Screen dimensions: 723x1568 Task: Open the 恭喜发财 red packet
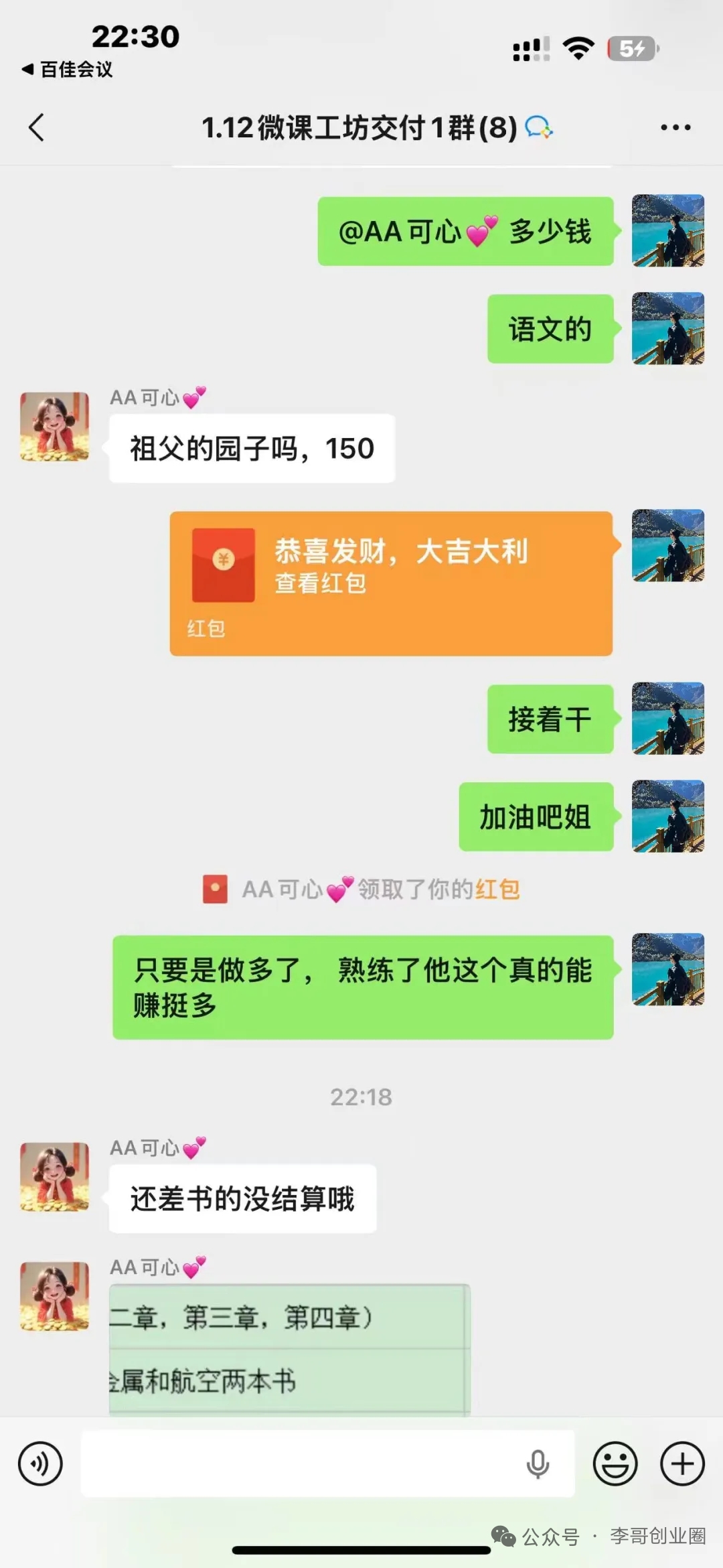pos(391,583)
